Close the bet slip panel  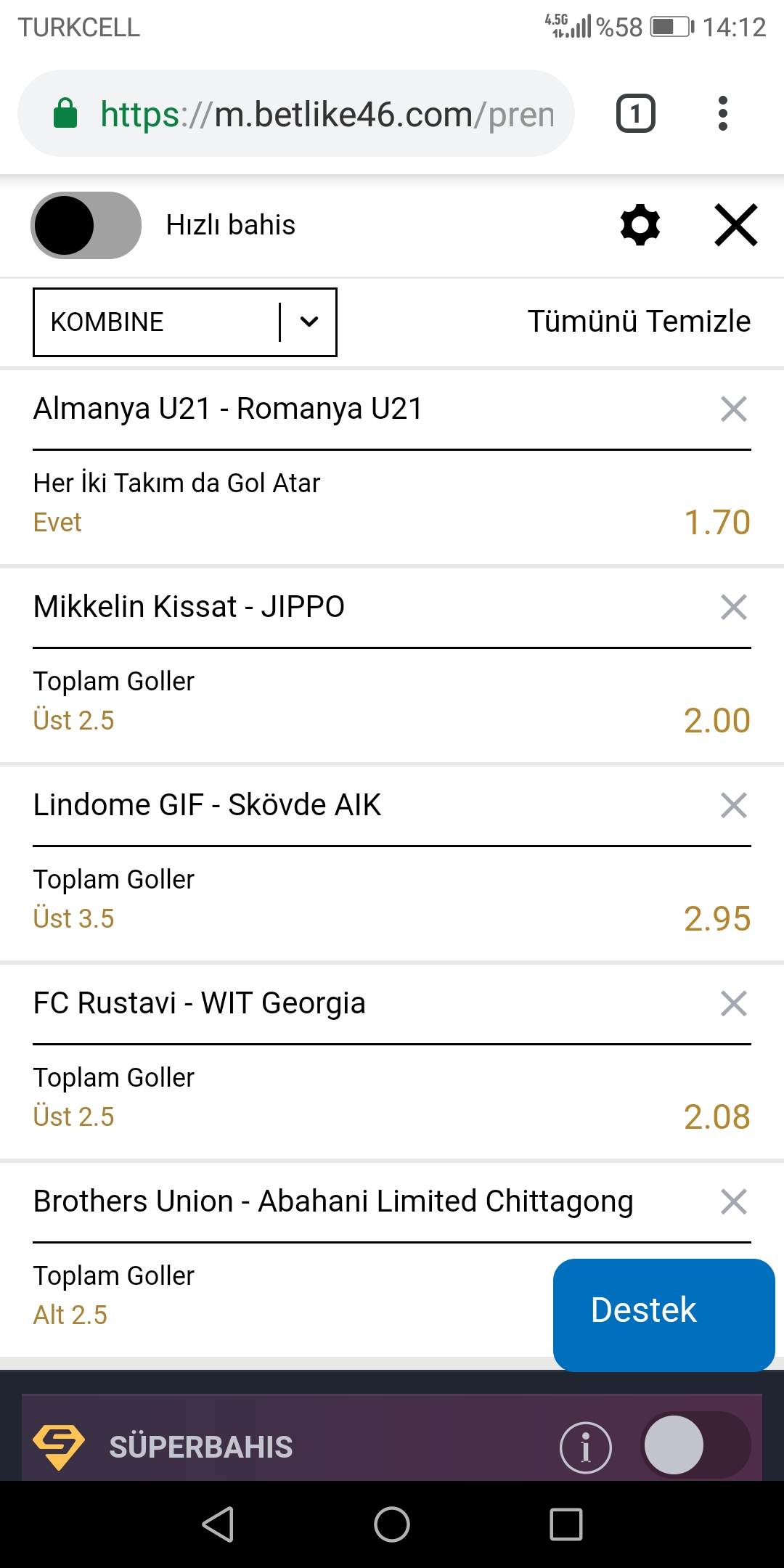pos(736,225)
